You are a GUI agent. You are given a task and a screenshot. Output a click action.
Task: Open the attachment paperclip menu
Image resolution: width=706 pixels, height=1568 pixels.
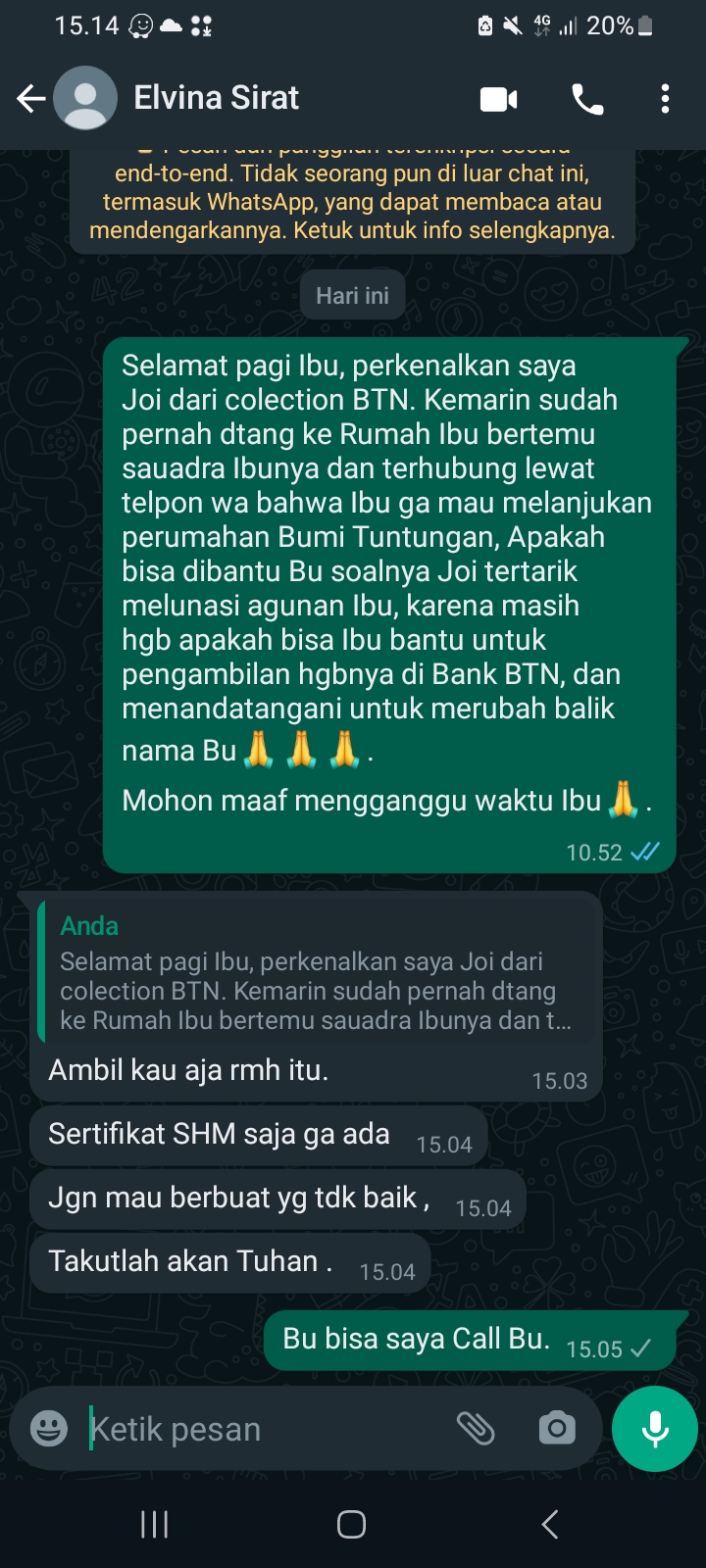point(476,1429)
